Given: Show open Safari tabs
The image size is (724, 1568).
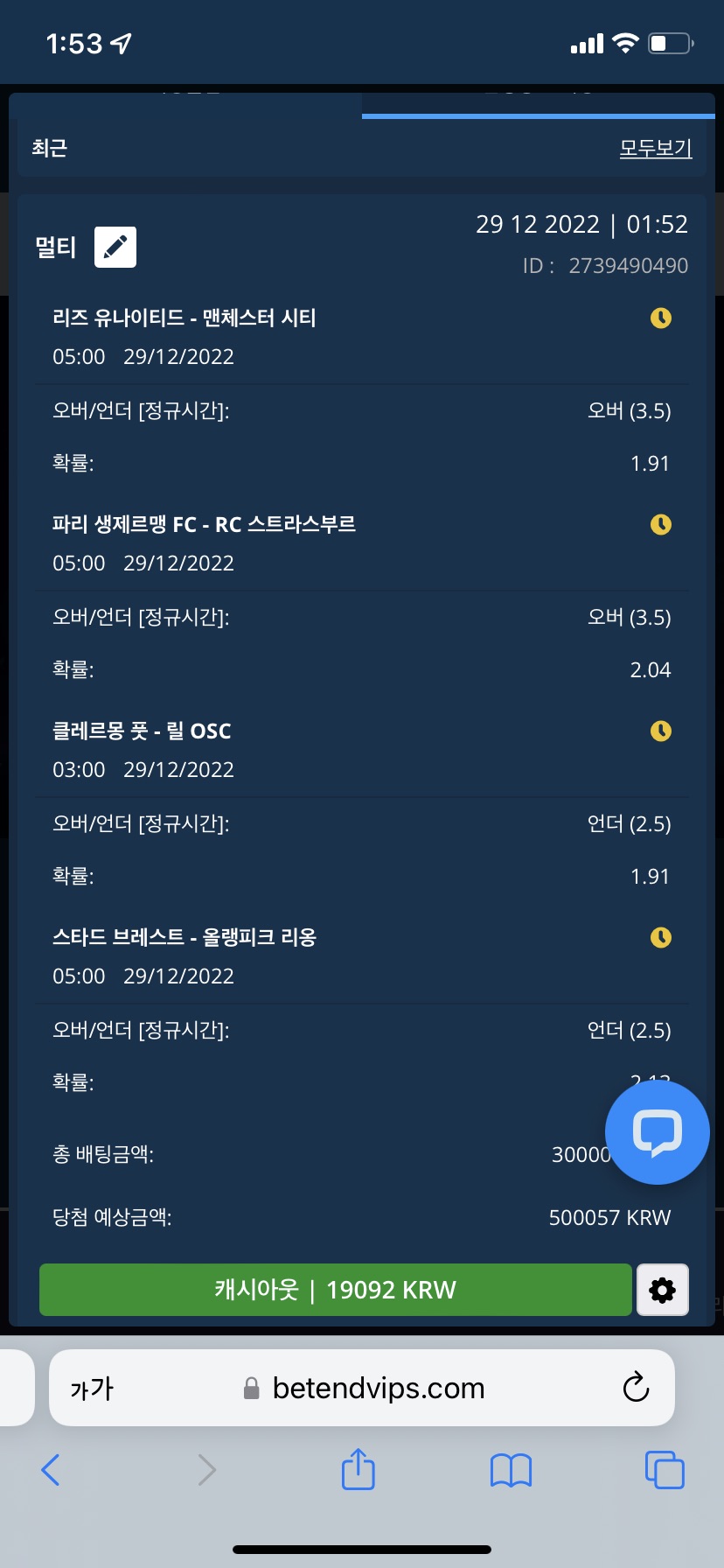Looking at the screenshot, I should pyautogui.click(x=665, y=1470).
